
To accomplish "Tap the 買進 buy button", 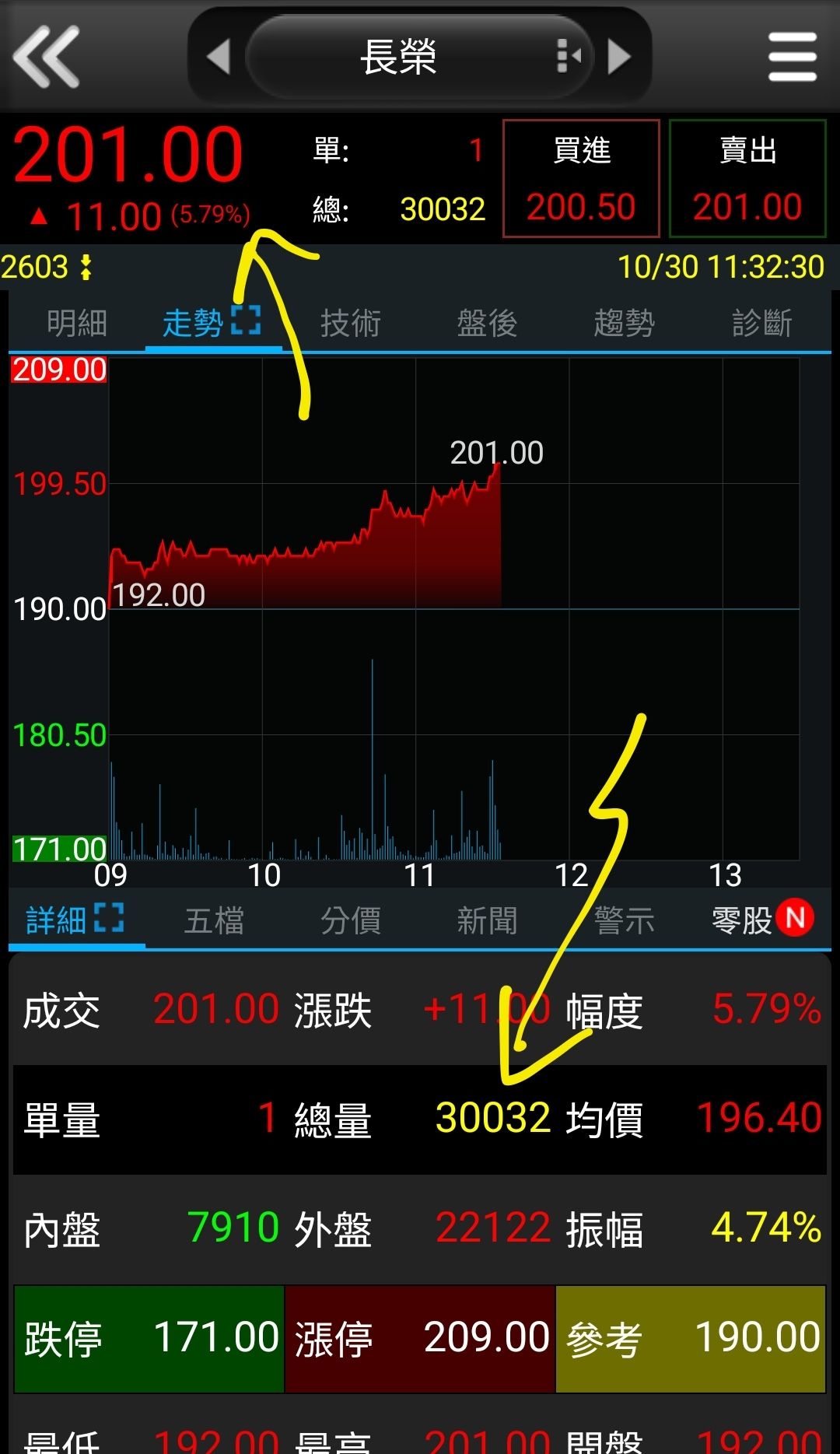I will pyautogui.click(x=581, y=178).
